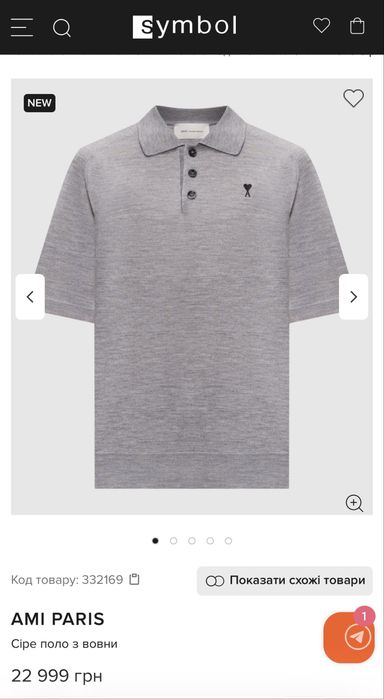Open the shopping bag

(357, 26)
